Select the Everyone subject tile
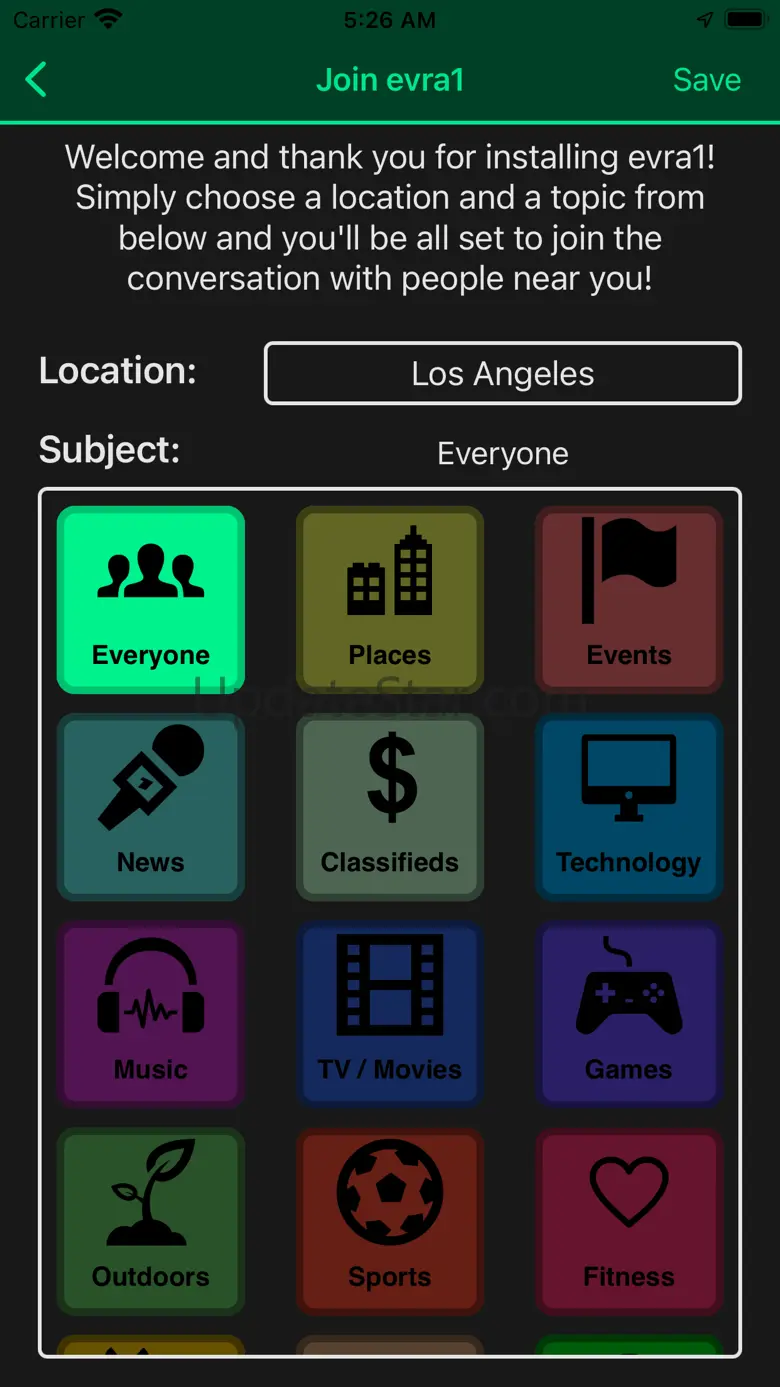Screen dimensions: 780x1387 151,600
